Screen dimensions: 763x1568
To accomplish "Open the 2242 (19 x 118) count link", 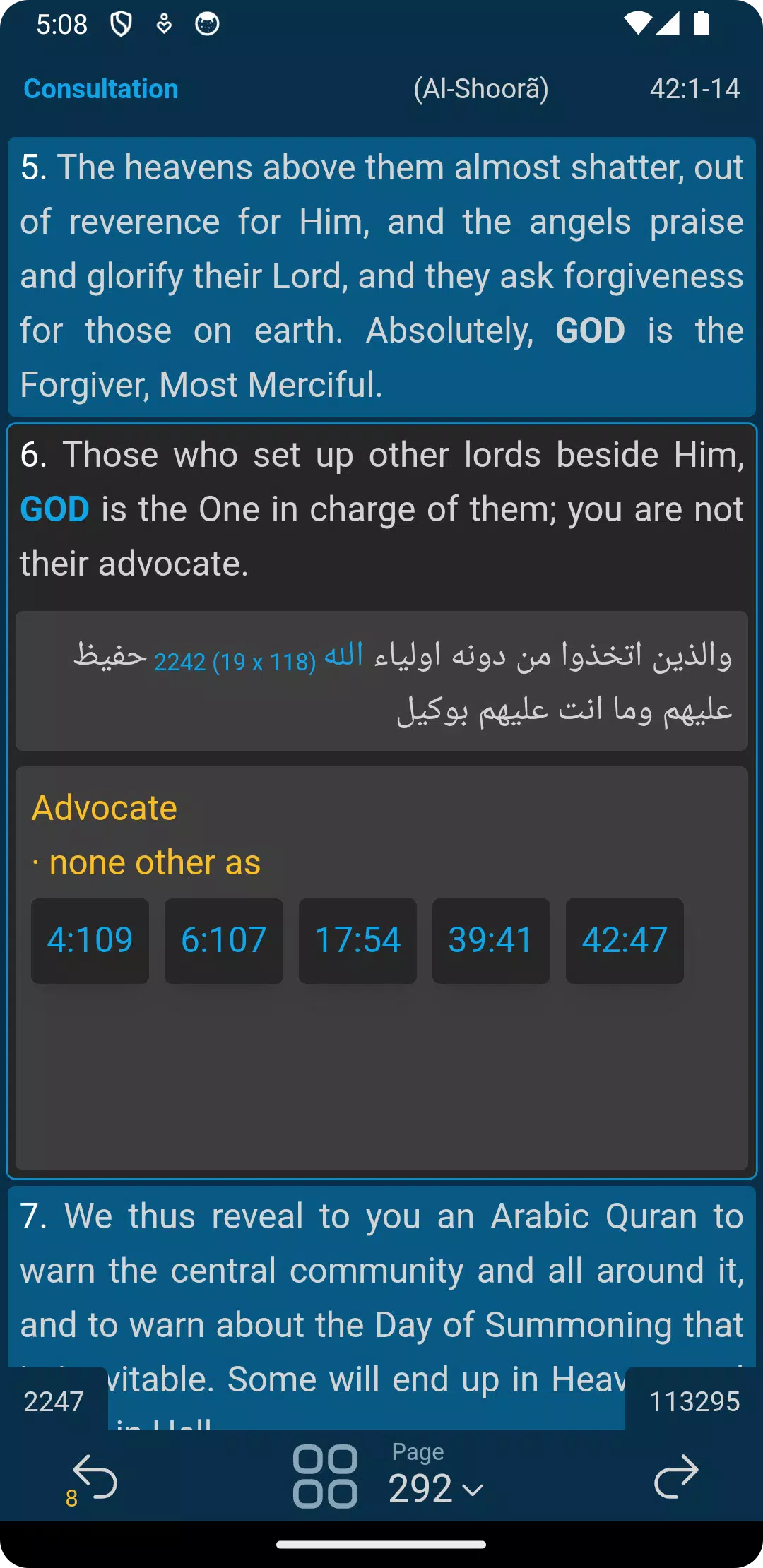I will pyautogui.click(x=235, y=662).
